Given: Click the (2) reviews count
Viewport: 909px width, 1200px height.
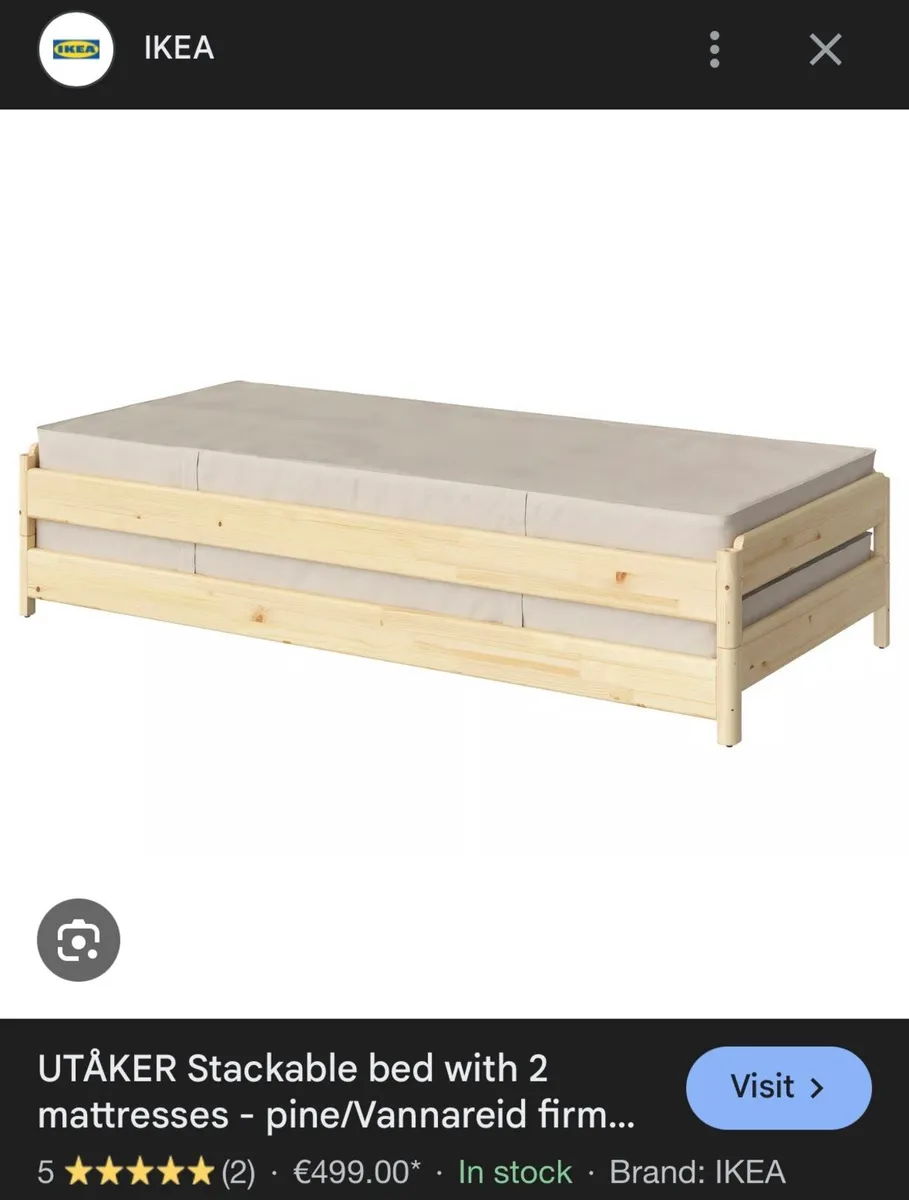Looking at the screenshot, I should (x=240, y=1170).
